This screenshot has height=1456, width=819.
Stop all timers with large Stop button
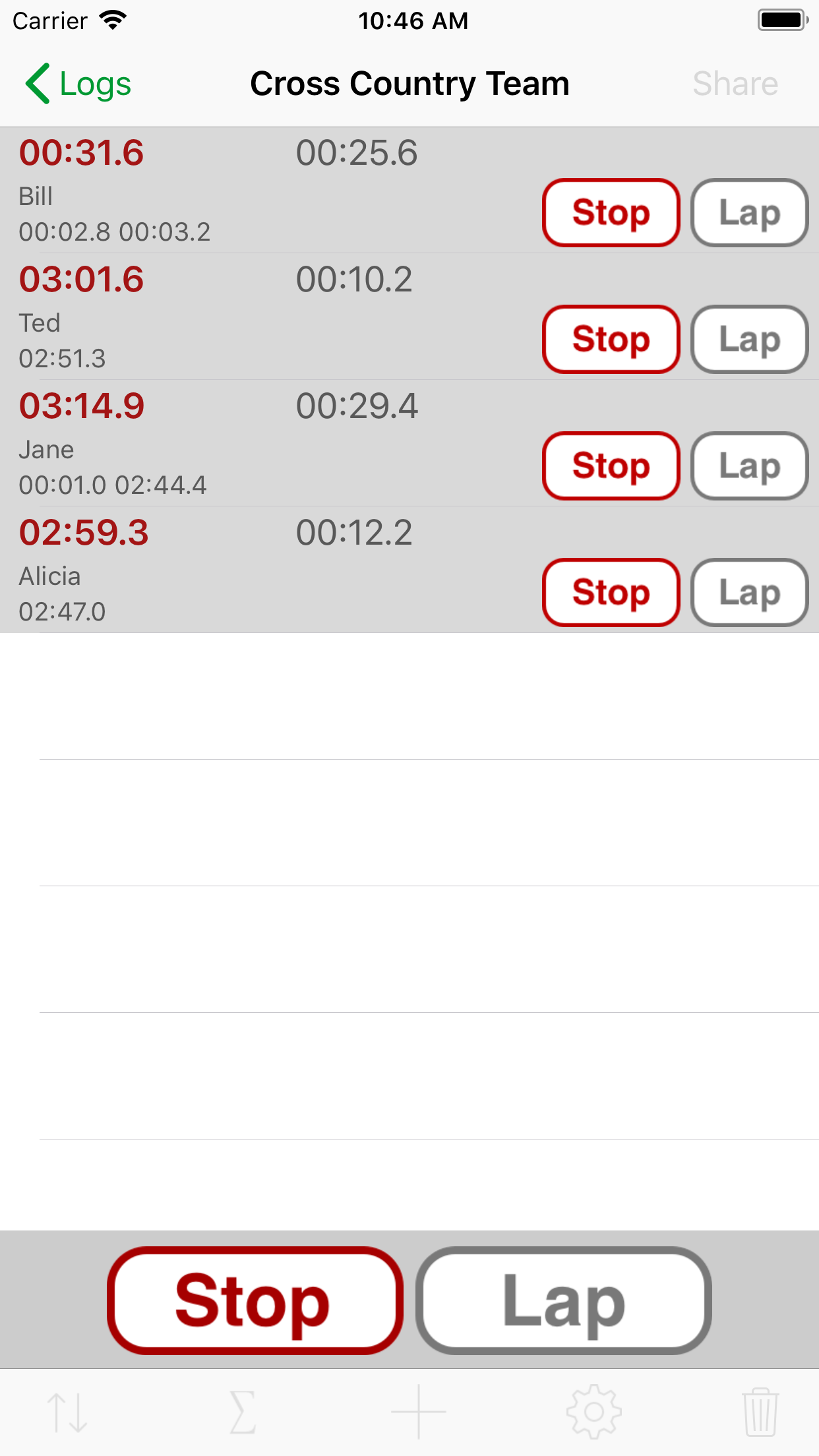[255, 1300]
